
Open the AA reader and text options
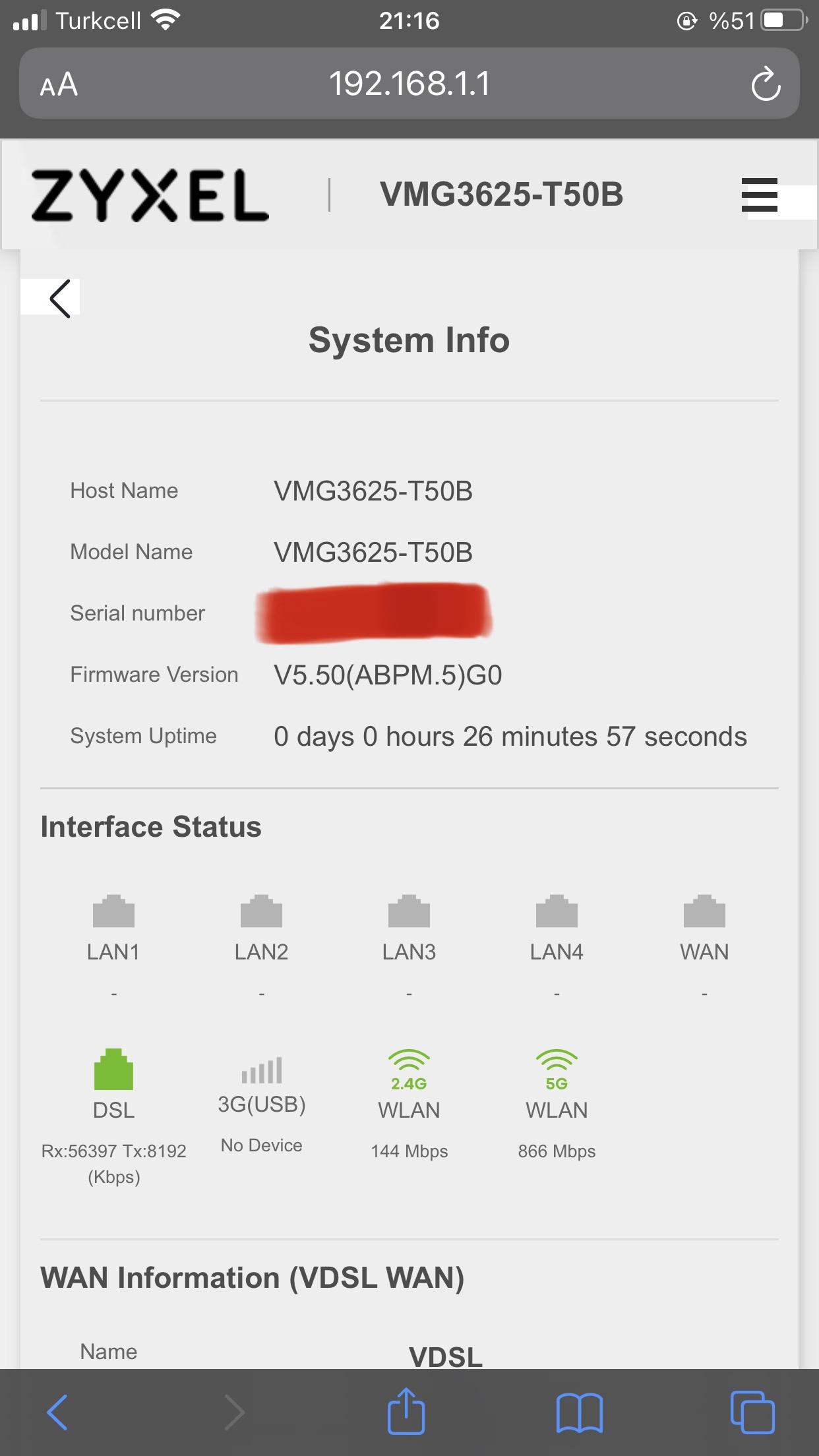[x=59, y=85]
